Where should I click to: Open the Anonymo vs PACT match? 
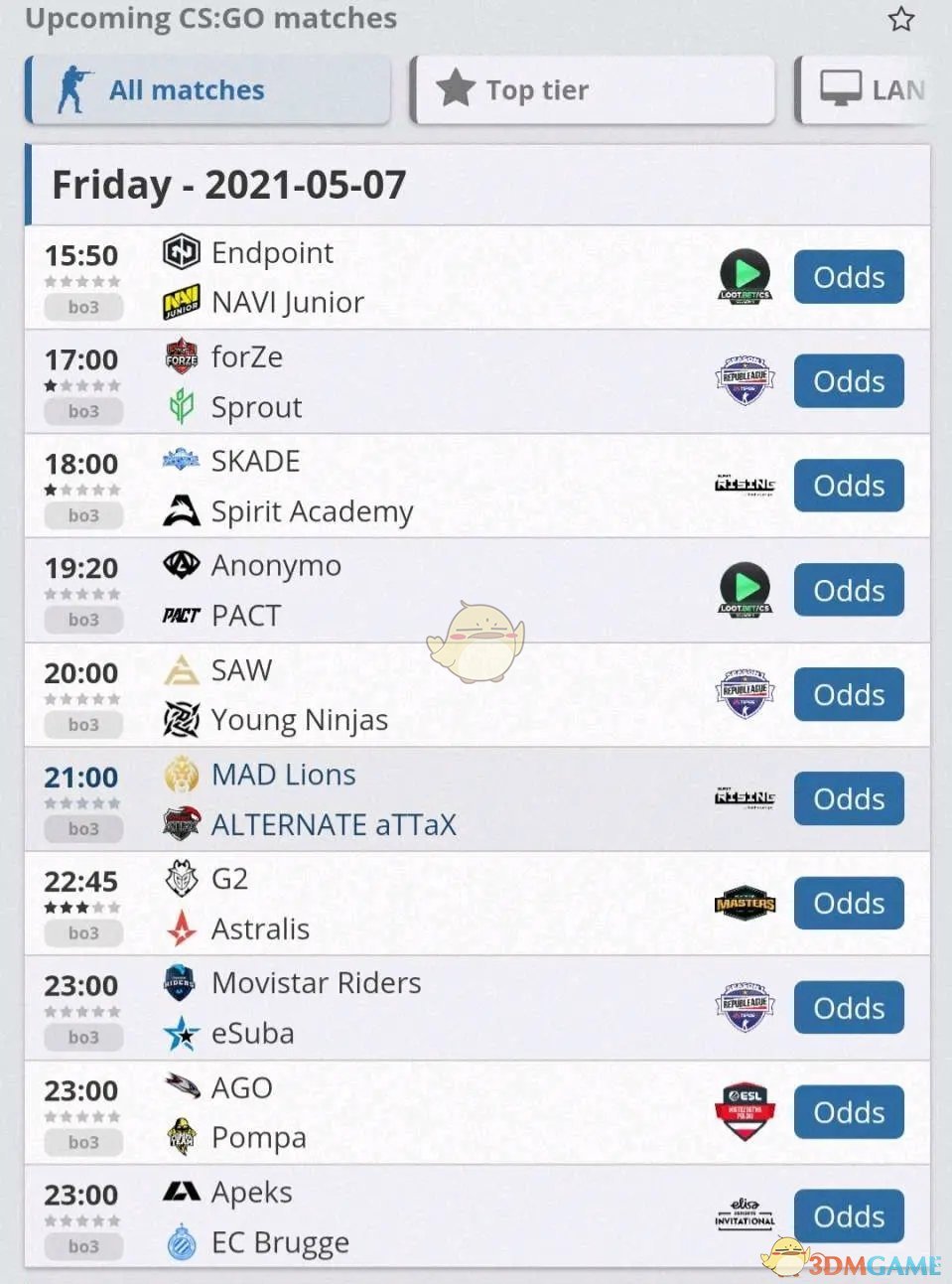point(397,591)
